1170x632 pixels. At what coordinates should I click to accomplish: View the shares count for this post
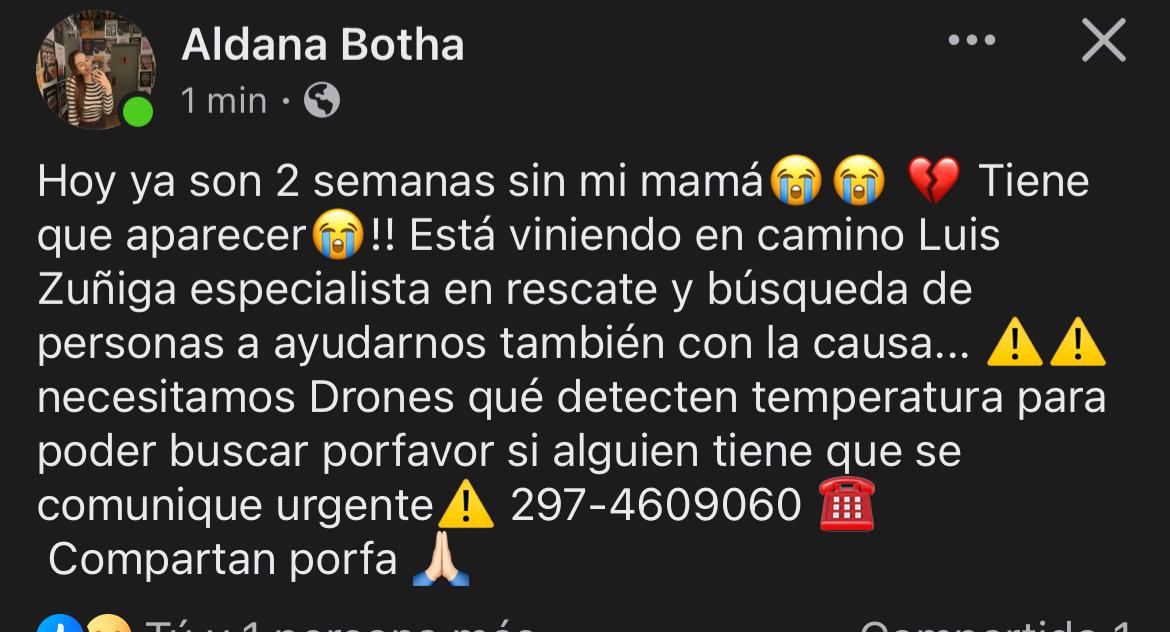[995, 625]
